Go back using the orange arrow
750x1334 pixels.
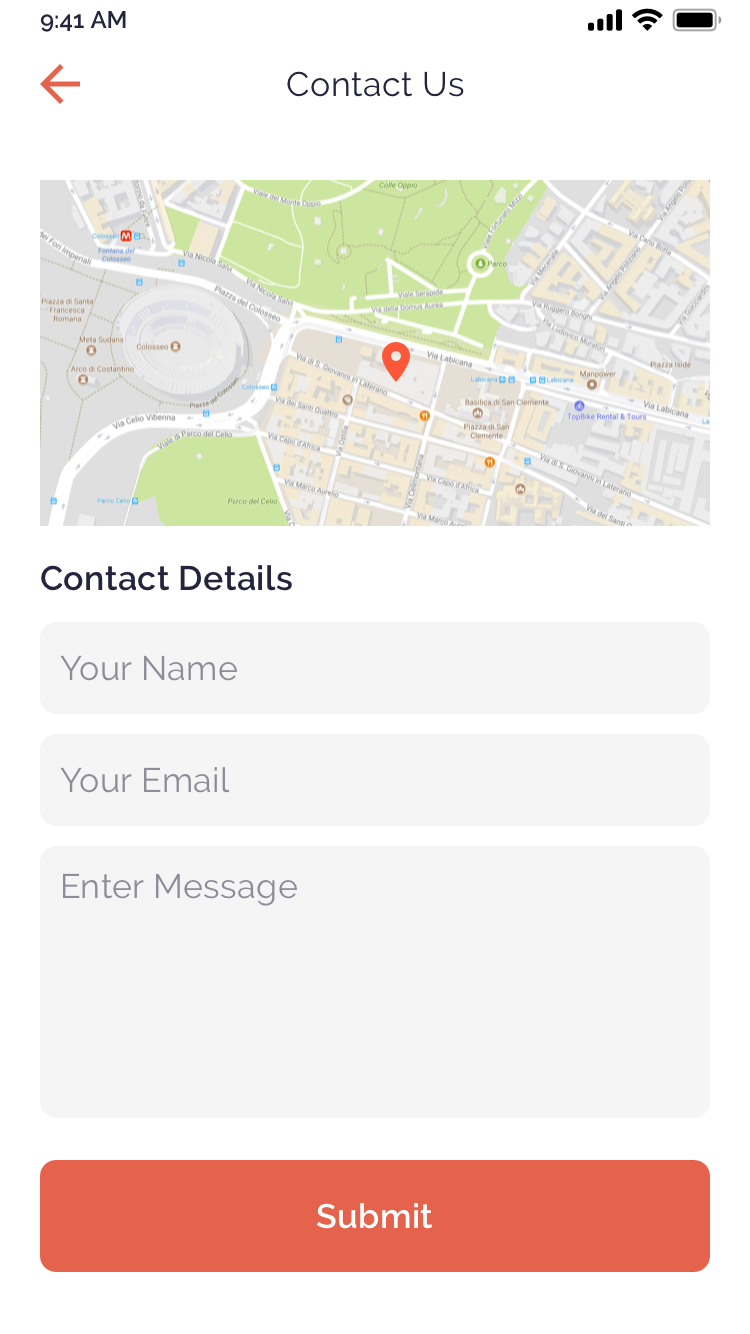tap(60, 84)
